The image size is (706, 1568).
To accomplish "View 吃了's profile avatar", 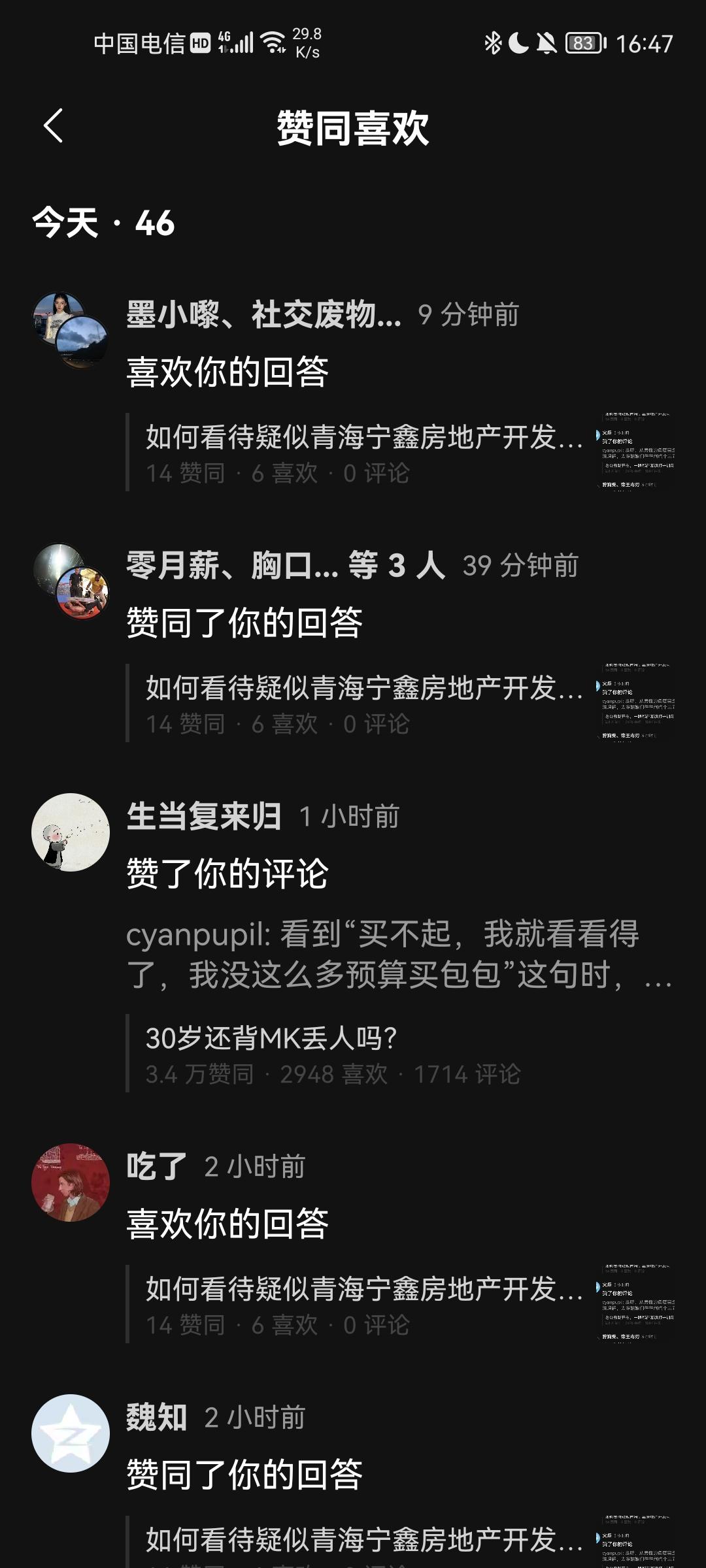I will [x=71, y=1183].
